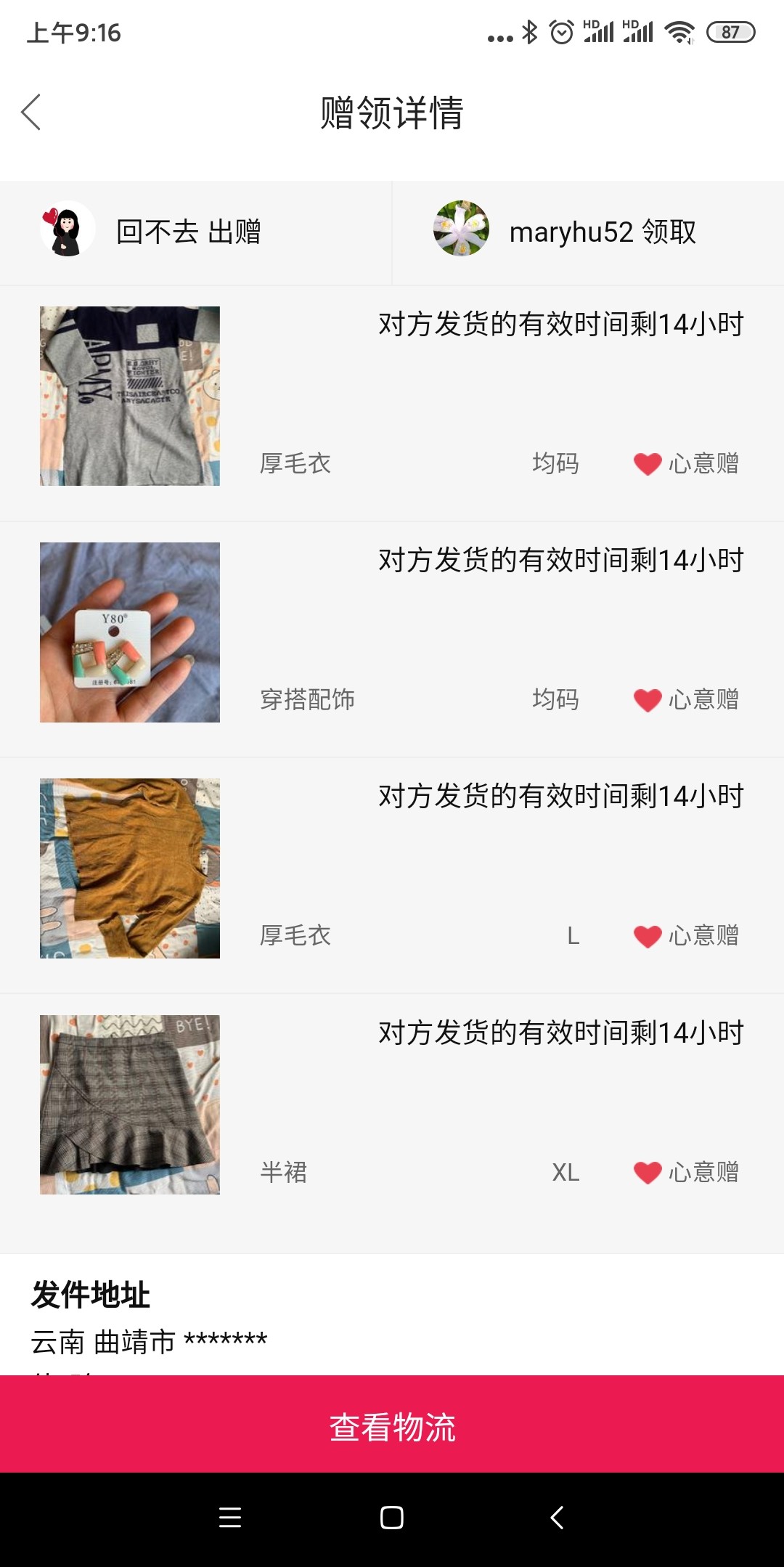Screen dimensions: 784x1567
Task: Tap the 查看物流 button
Action: 392,1426
